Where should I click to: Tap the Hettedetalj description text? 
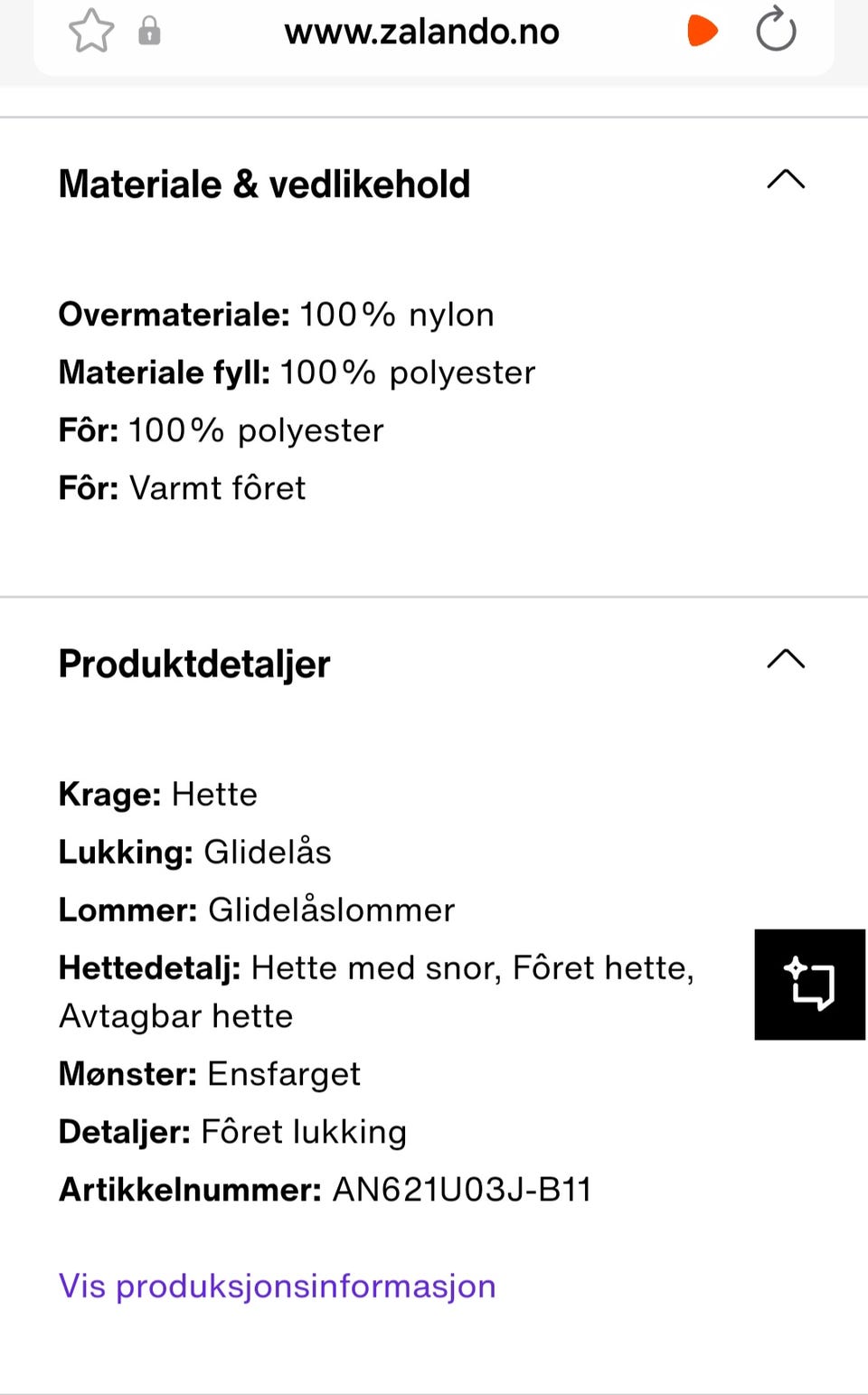coord(376,967)
